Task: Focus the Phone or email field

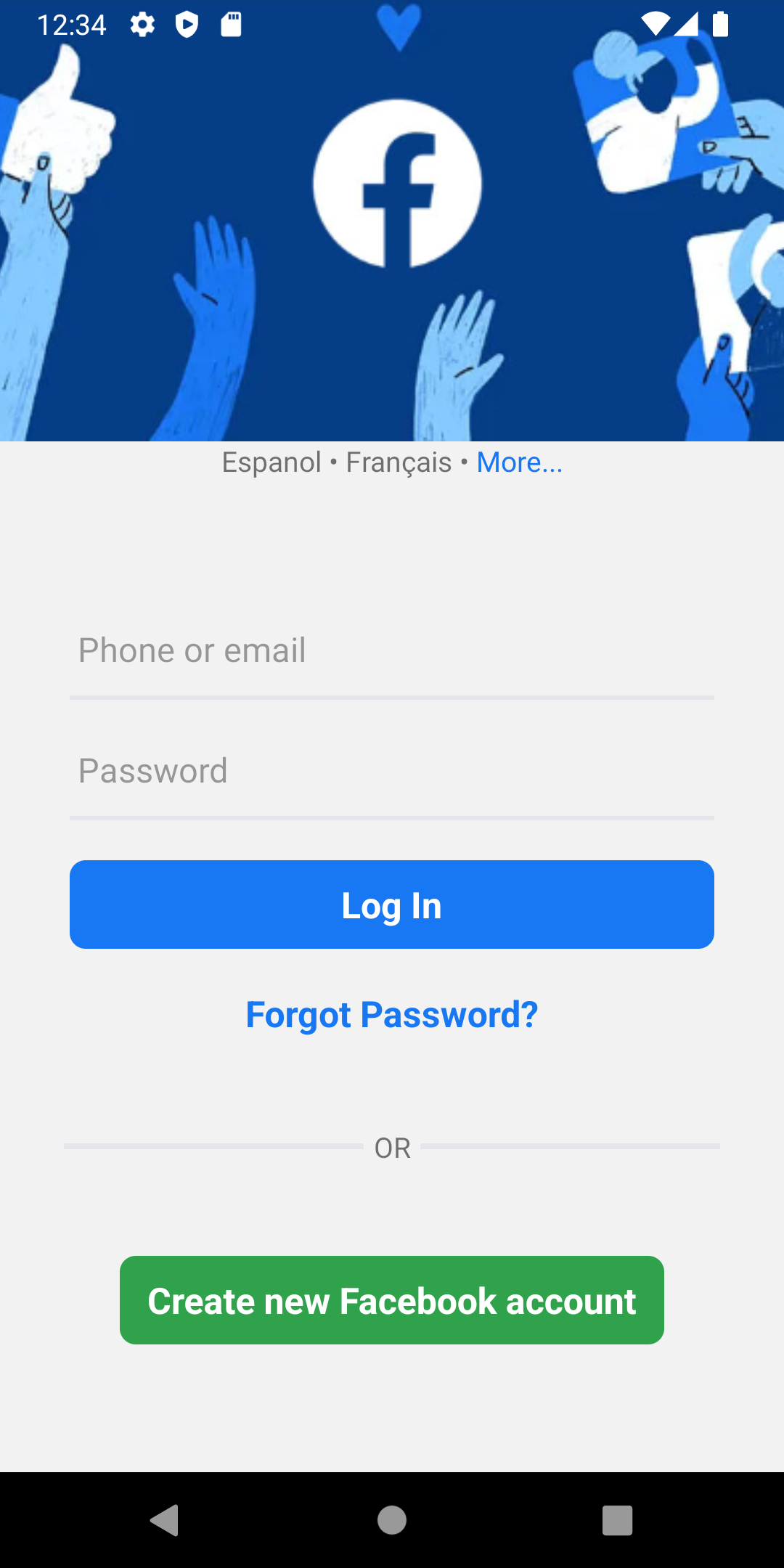Action: point(391,650)
